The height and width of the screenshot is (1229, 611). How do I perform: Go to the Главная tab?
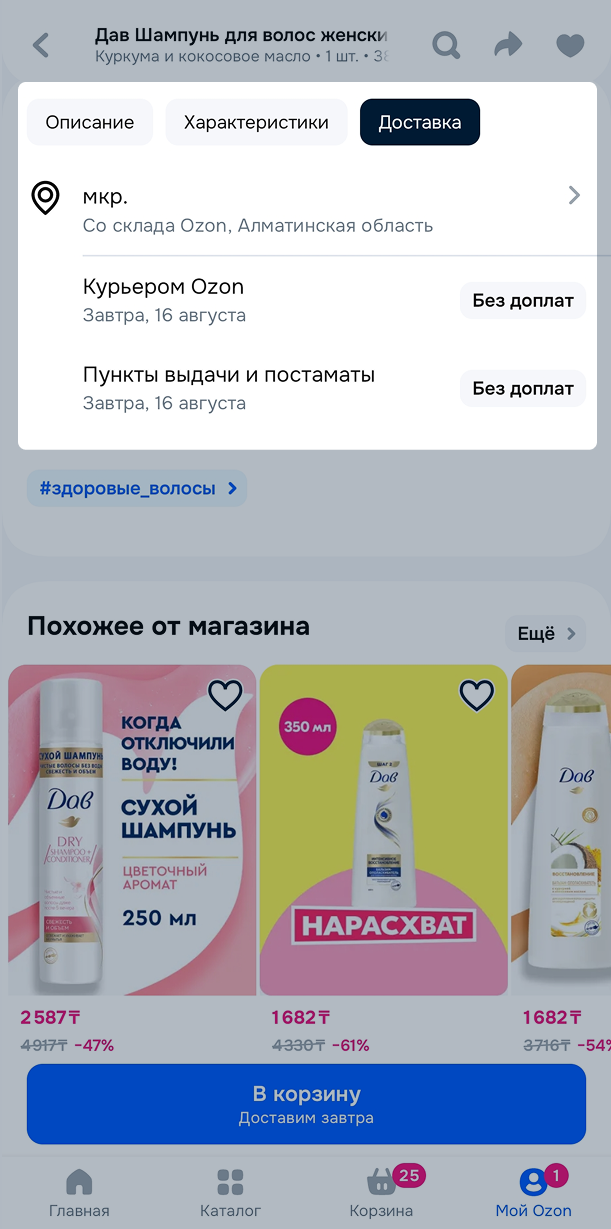coord(79,1193)
